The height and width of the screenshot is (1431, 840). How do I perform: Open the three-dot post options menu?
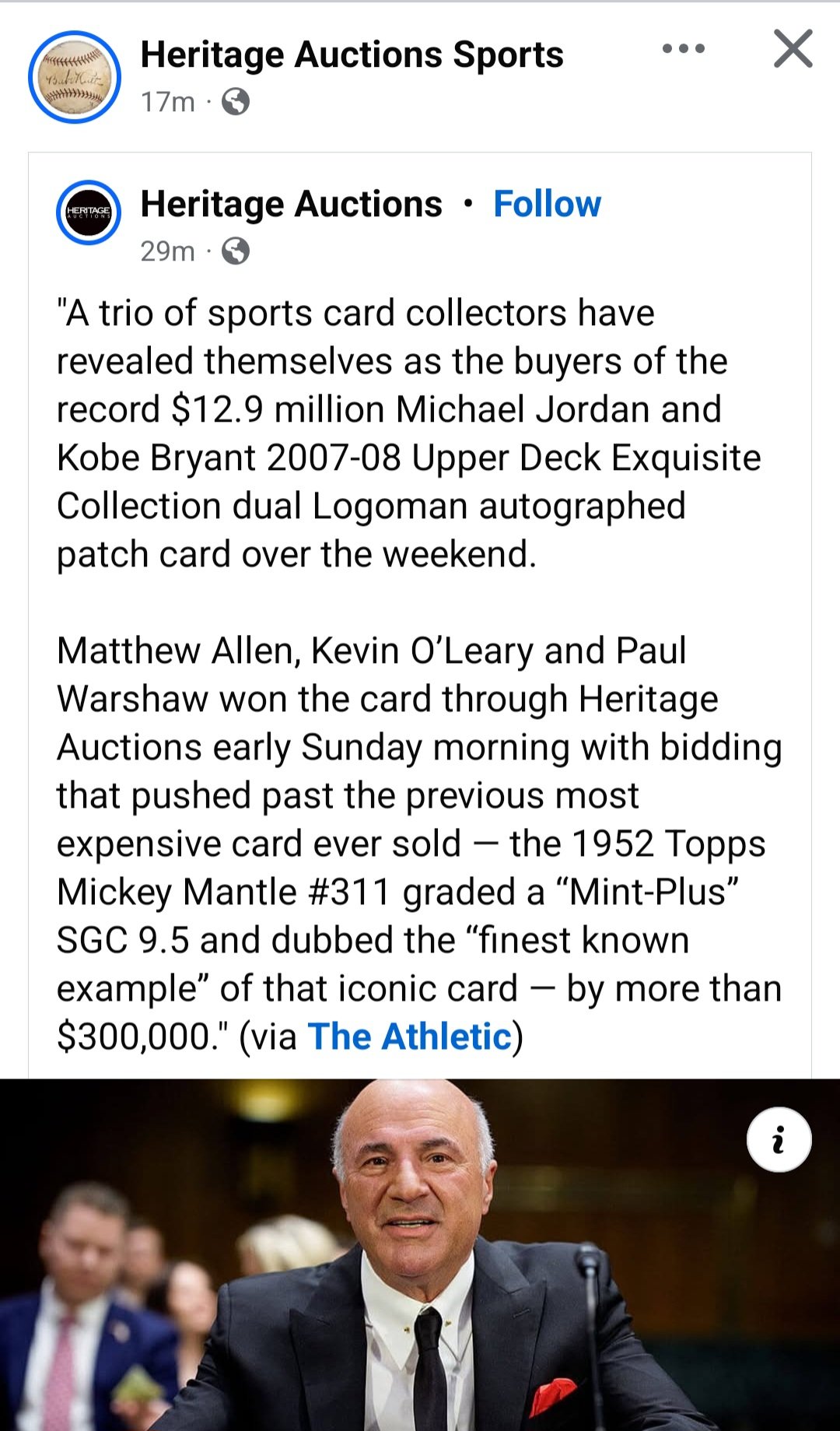[683, 49]
